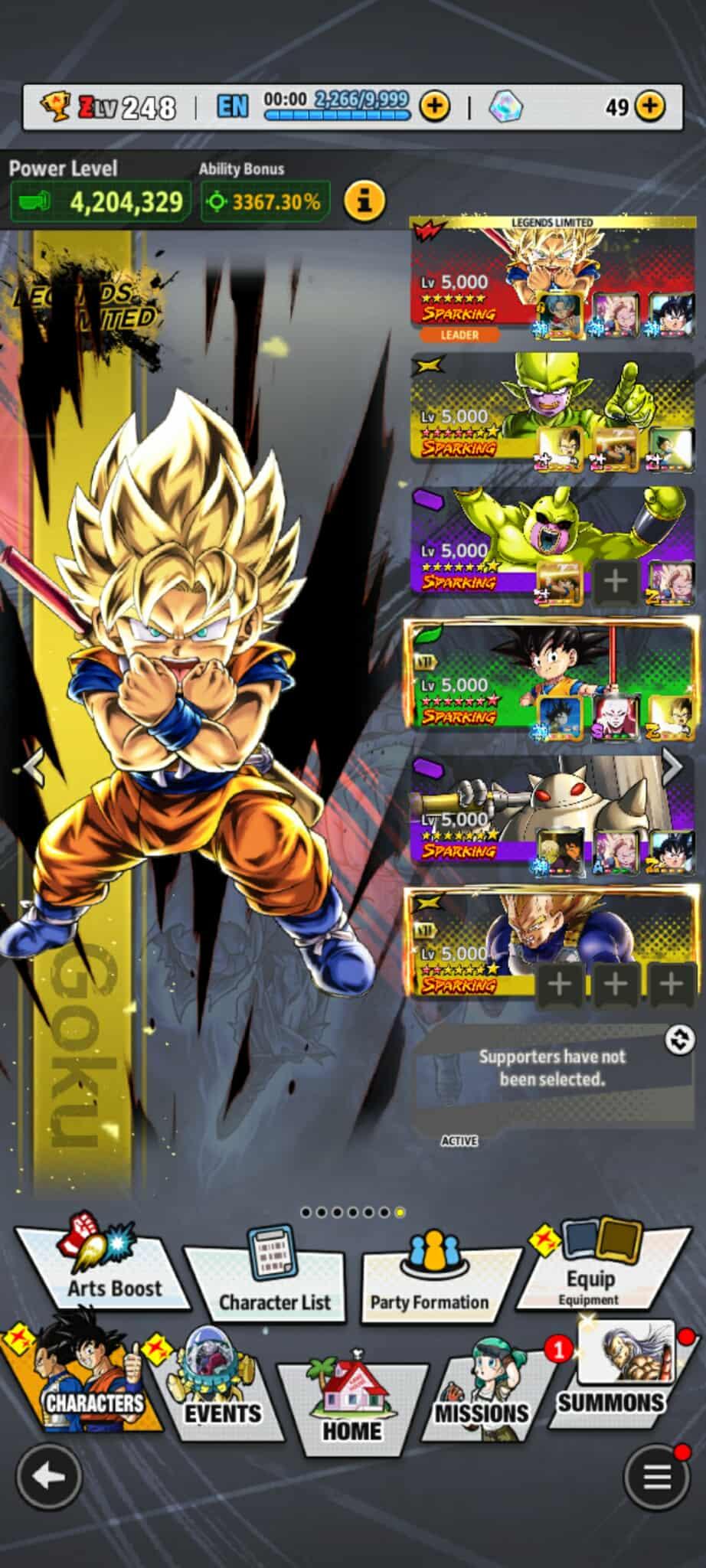Show the next party with right arrow
706x1568 pixels.
[x=672, y=765]
